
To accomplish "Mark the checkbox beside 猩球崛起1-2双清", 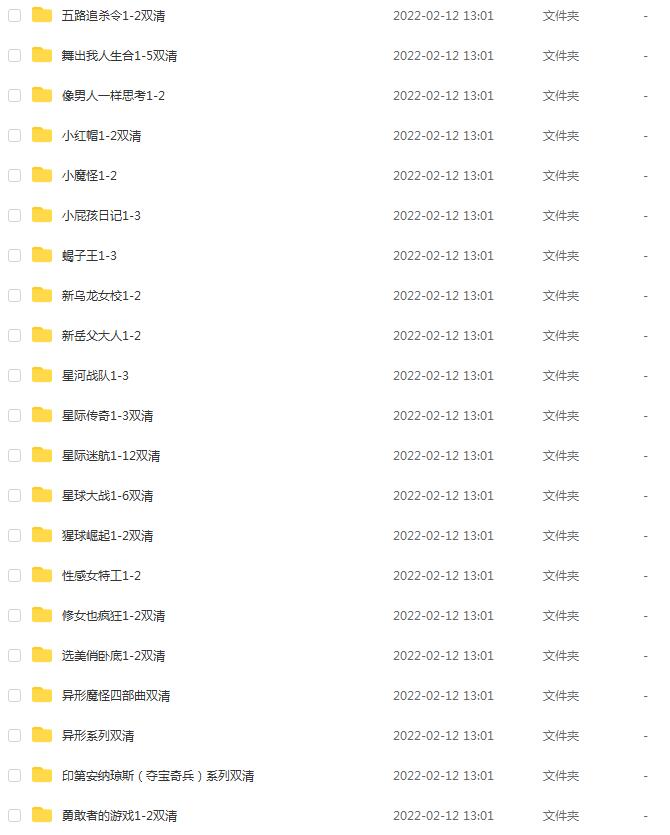I will (14, 536).
